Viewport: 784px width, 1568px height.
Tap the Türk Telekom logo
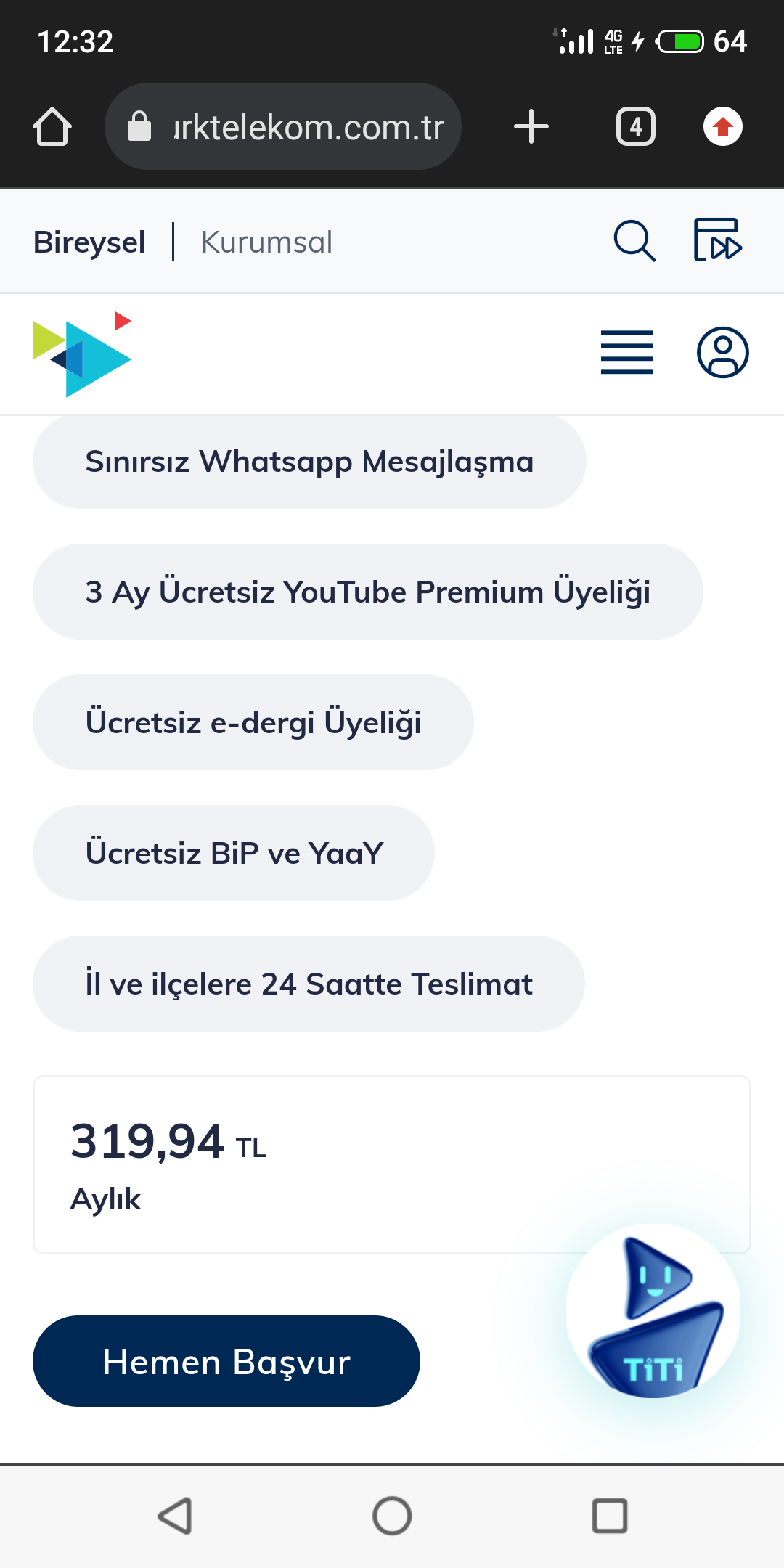click(82, 354)
